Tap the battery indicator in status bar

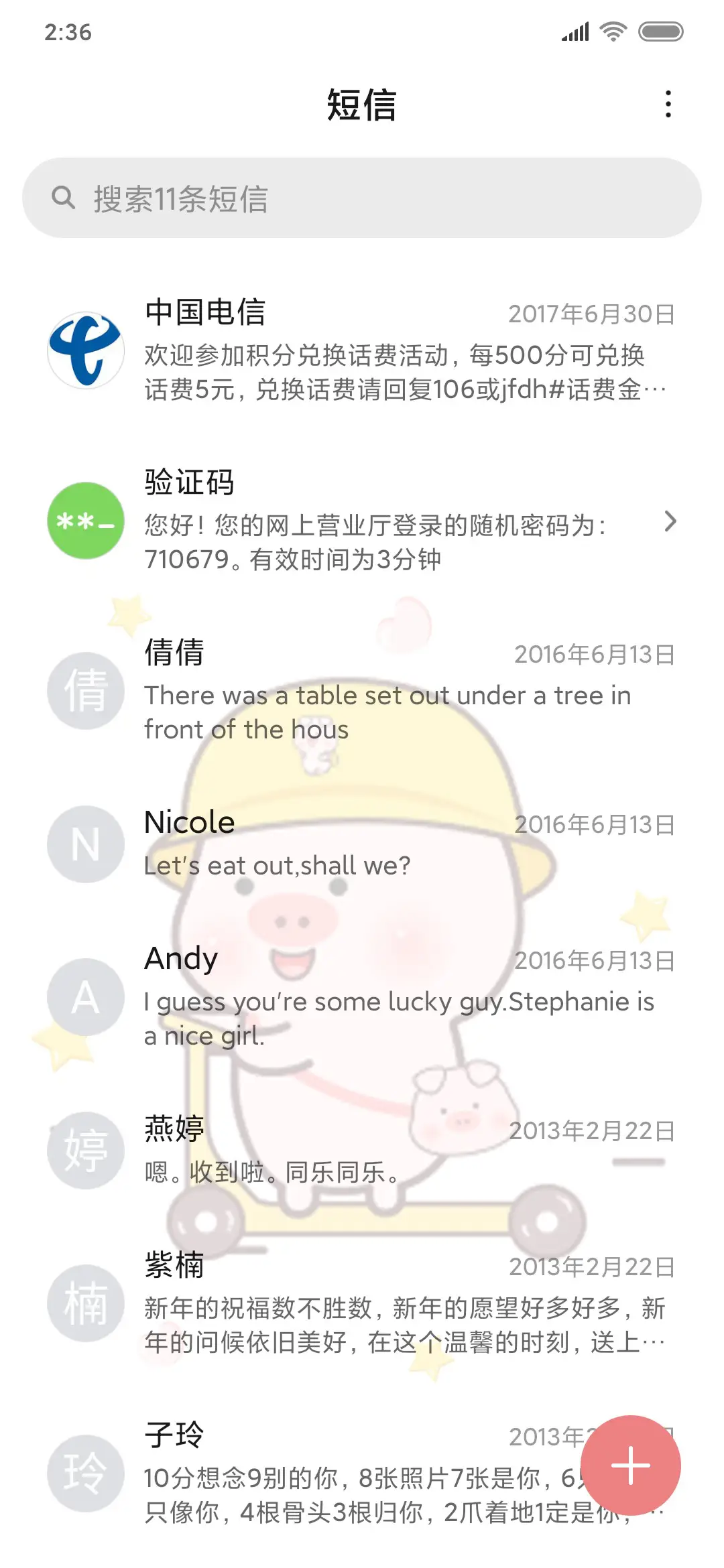662,30
